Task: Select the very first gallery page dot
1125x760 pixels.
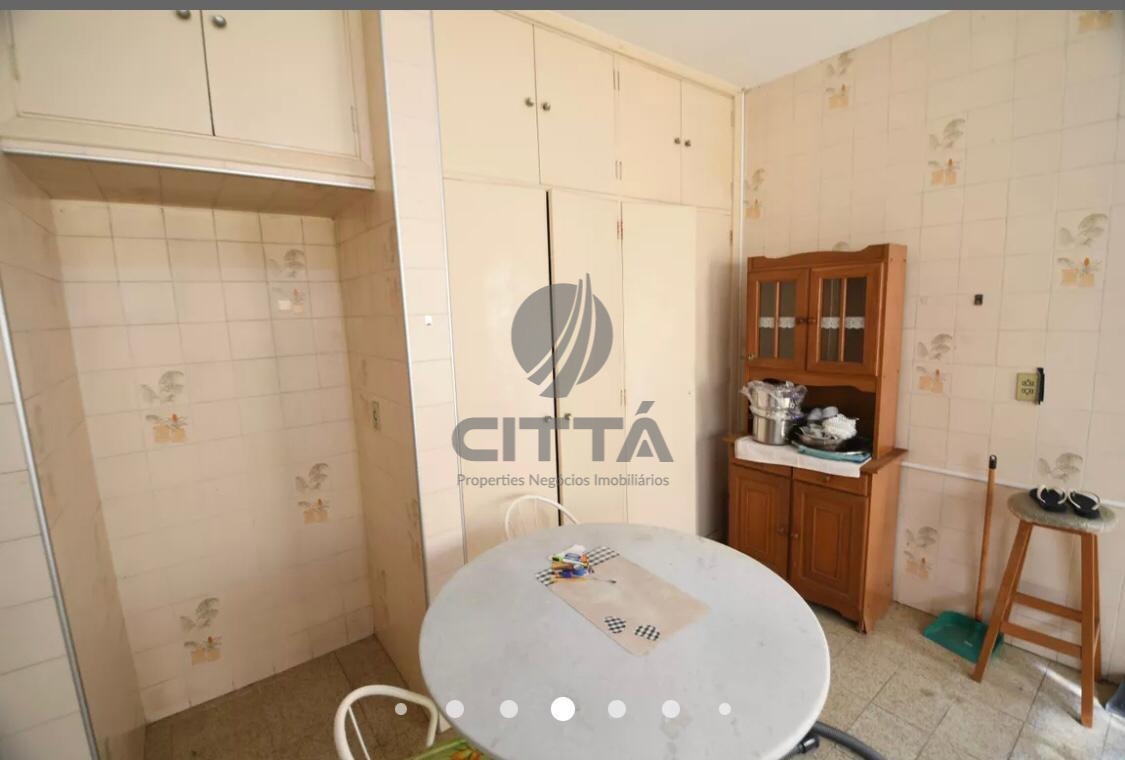Action: pyautogui.click(x=401, y=709)
